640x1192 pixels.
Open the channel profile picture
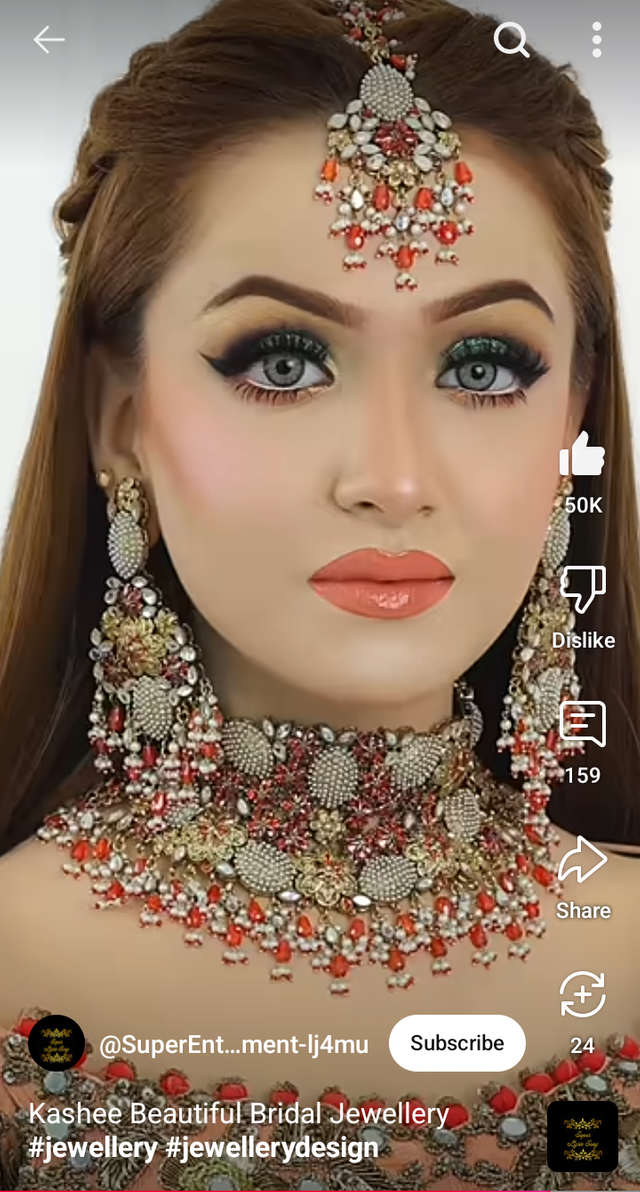point(56,1043)
